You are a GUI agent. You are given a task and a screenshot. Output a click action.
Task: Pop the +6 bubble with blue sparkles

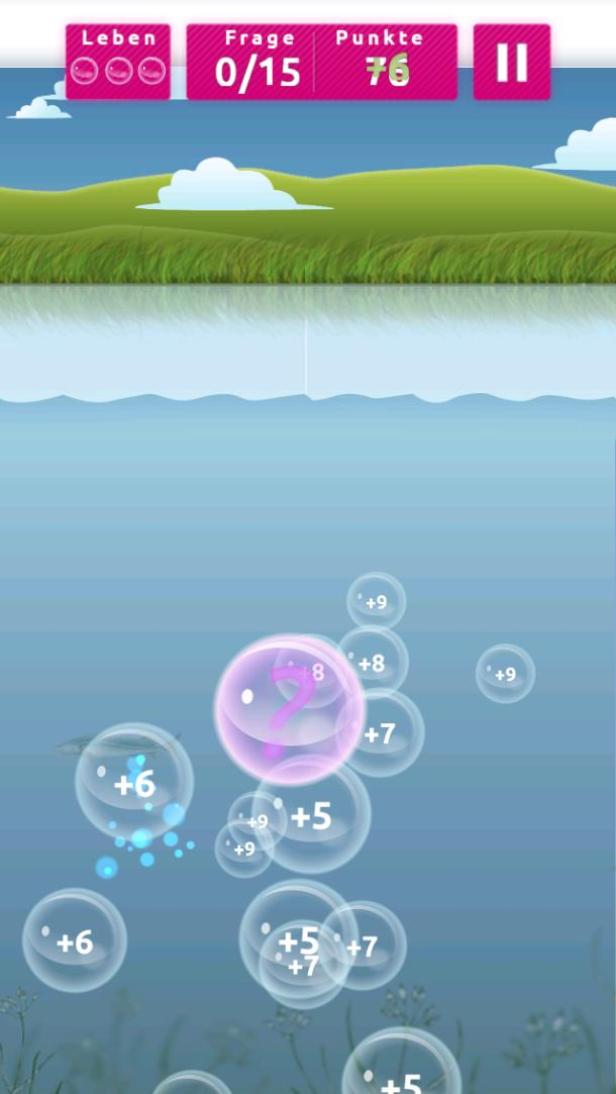pyautogui.click(x=134, y=782)
